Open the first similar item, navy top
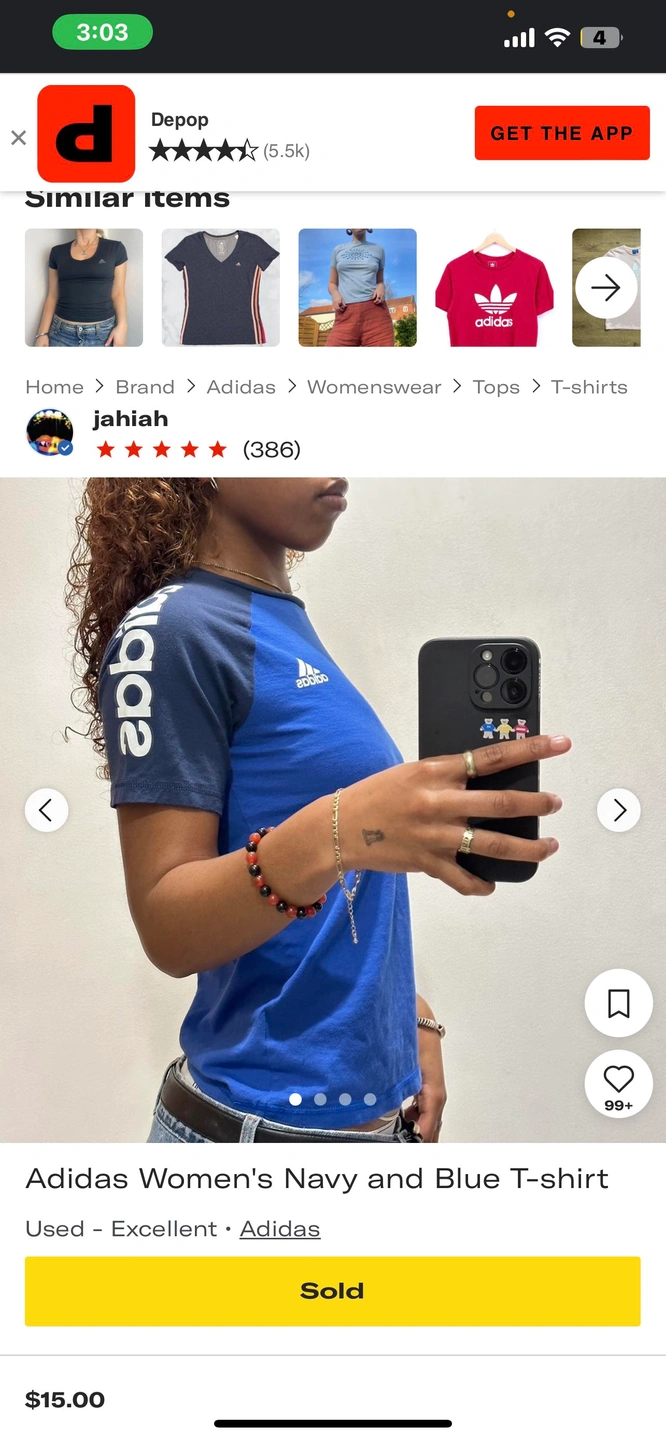The image size is (666, 1440). pyautogui.click(x=84, y=288)
